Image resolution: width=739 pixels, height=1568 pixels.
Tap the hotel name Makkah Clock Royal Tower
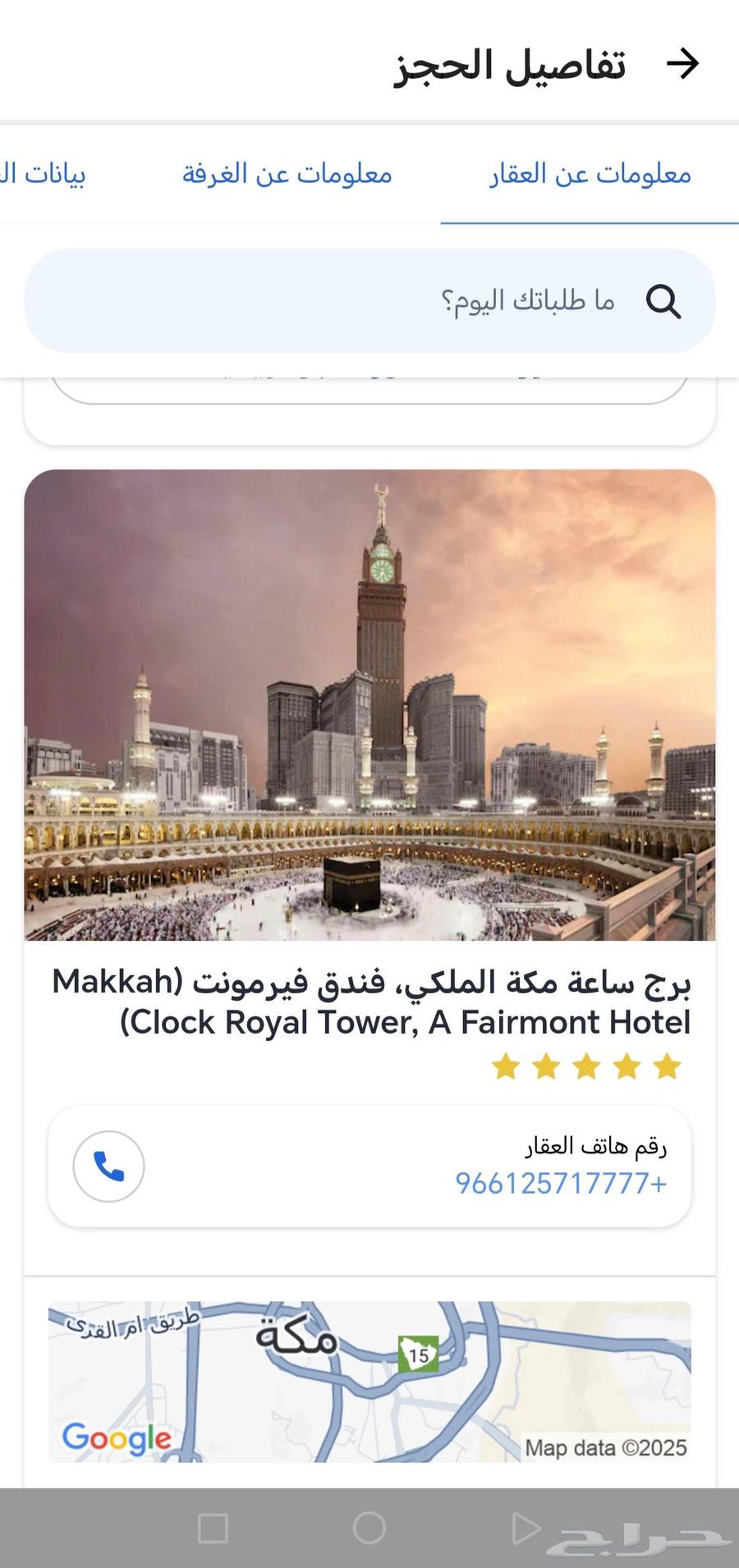click(369, 1002)
